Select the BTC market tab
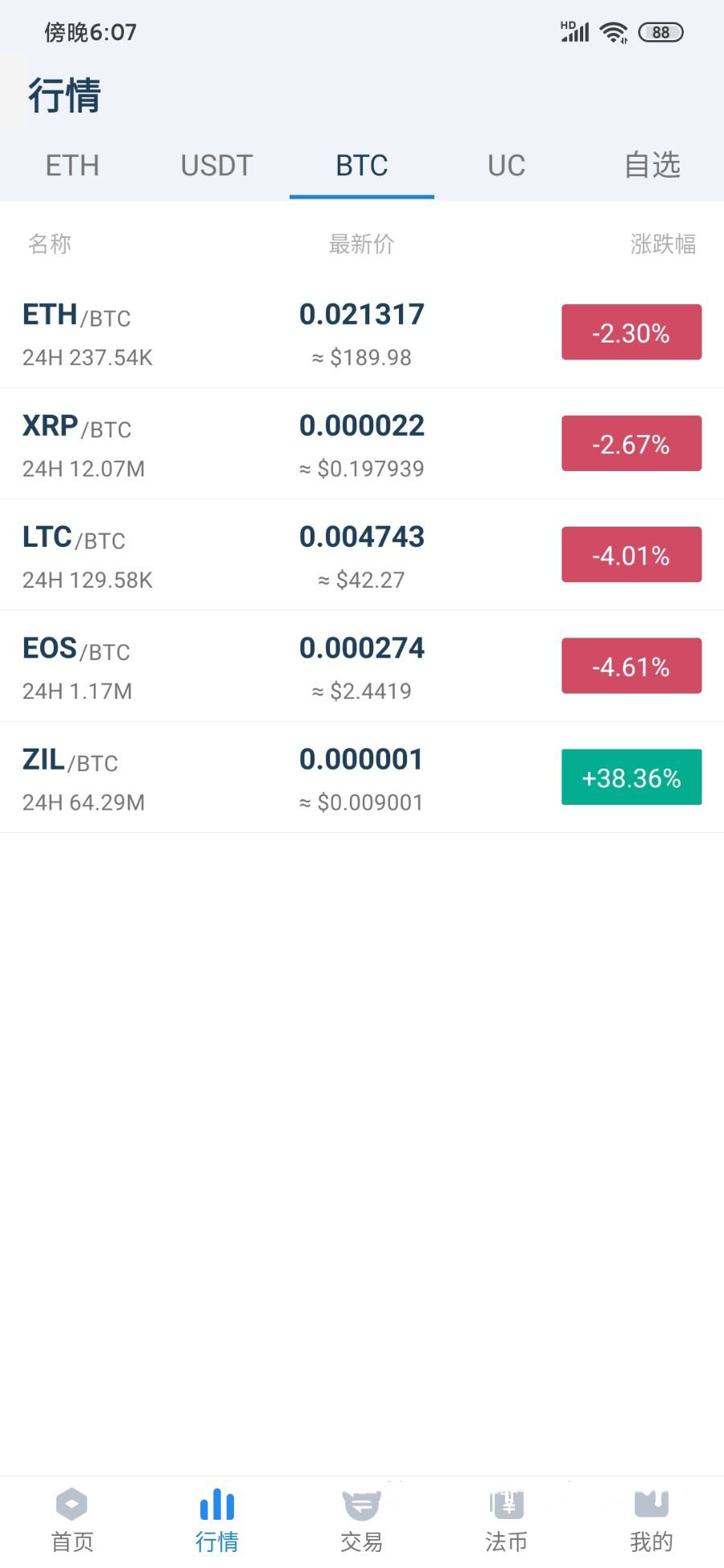This screenshot has height=1568, width=724. tap(362, 166)
